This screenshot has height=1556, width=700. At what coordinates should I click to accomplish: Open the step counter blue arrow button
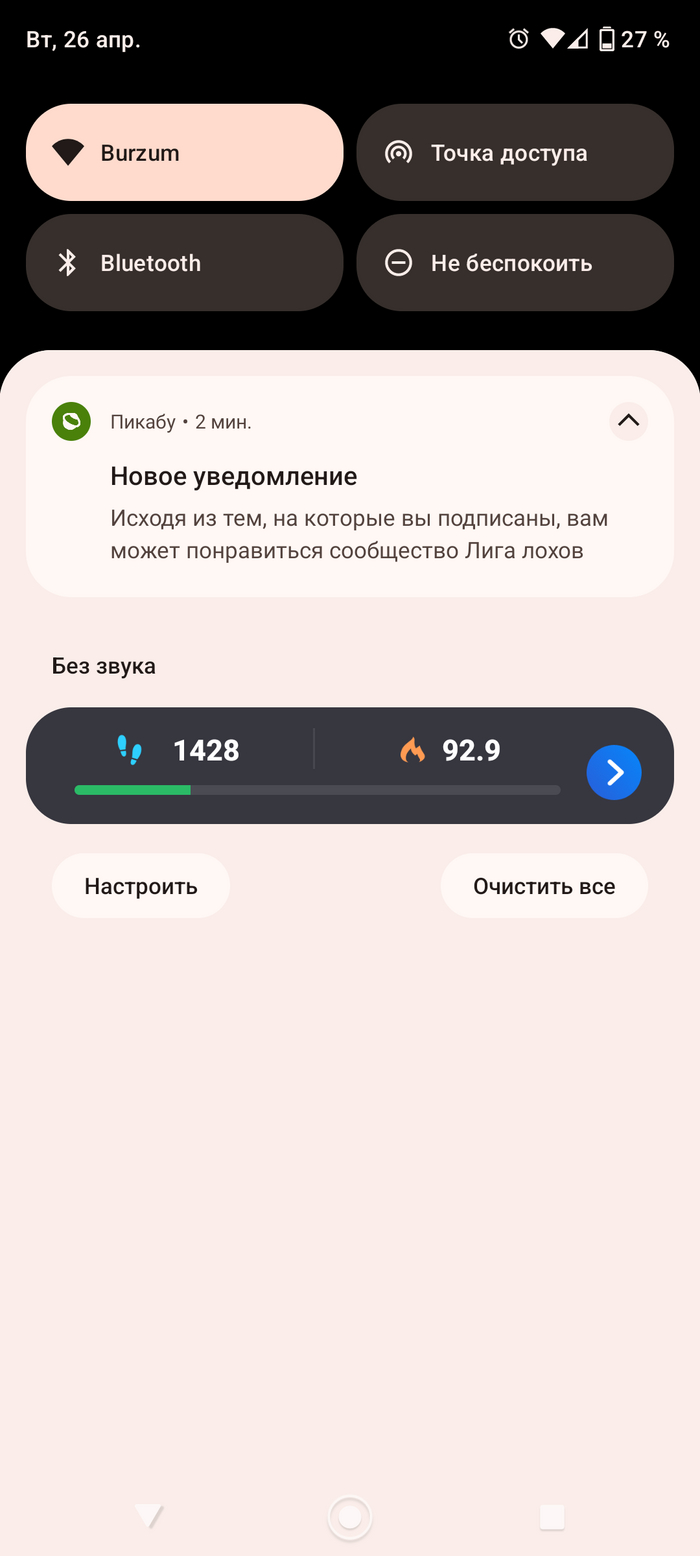[x=613, y=772]
